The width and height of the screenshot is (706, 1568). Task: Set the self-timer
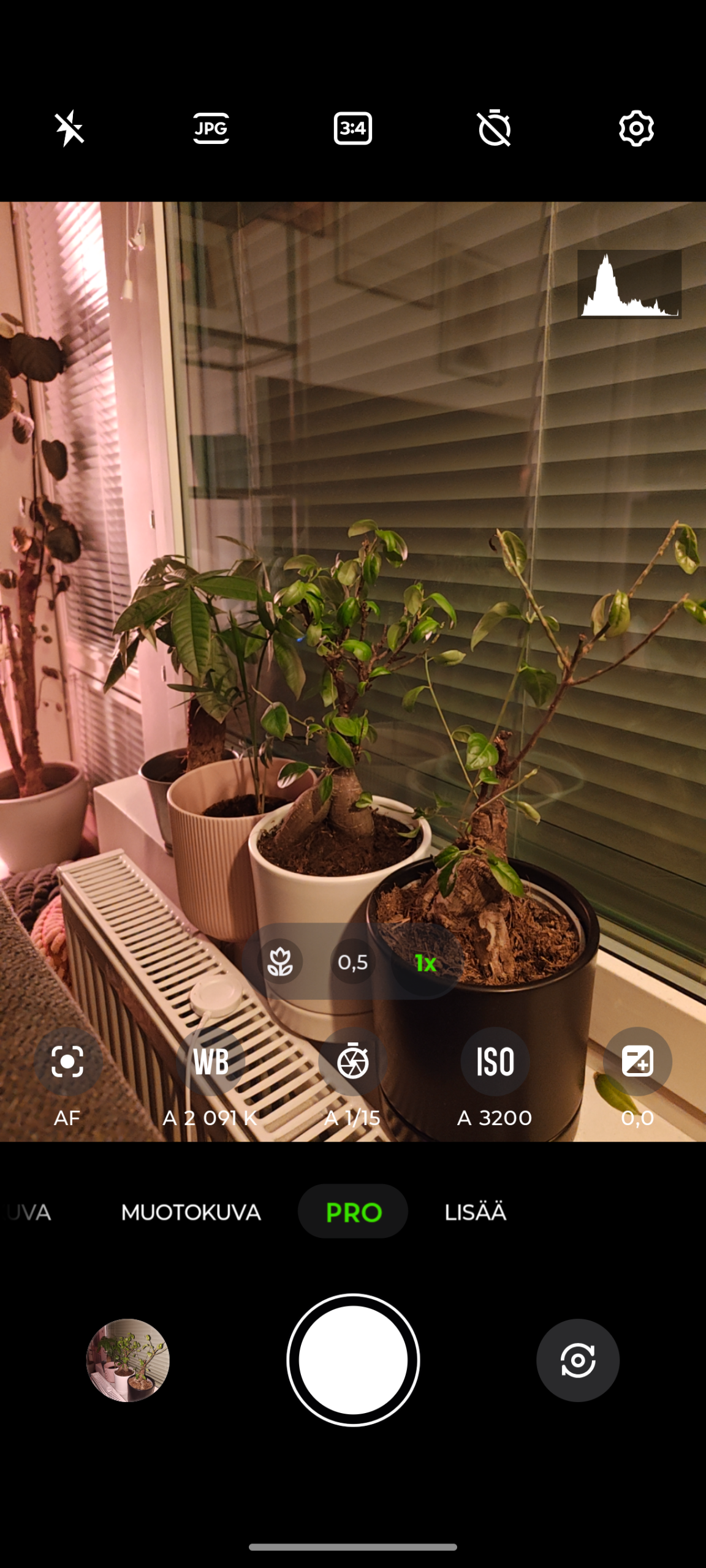pos(495,129)
